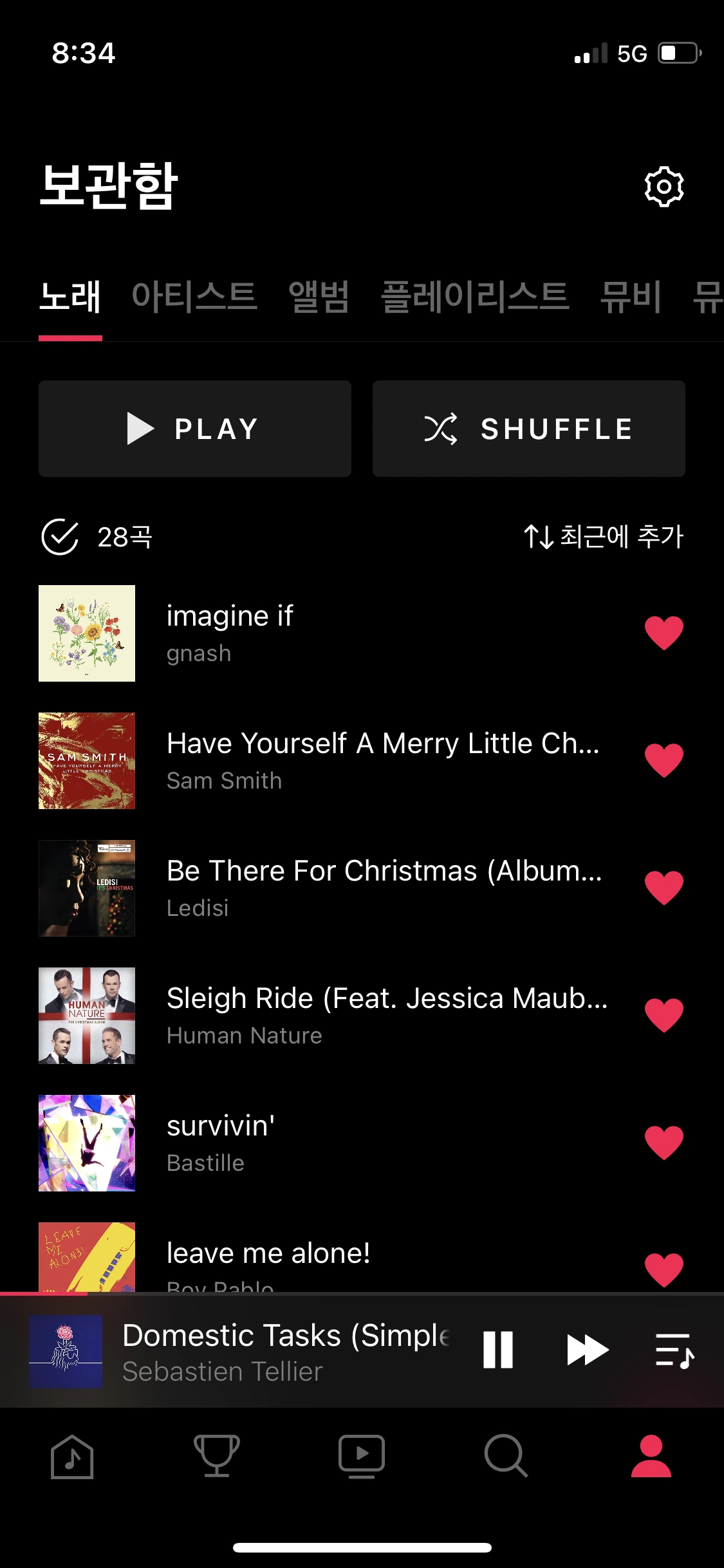Open the charts trophy tab
Image resolution: width=724 pixels, height=1568 pixels.
(x=217, y=1456)
